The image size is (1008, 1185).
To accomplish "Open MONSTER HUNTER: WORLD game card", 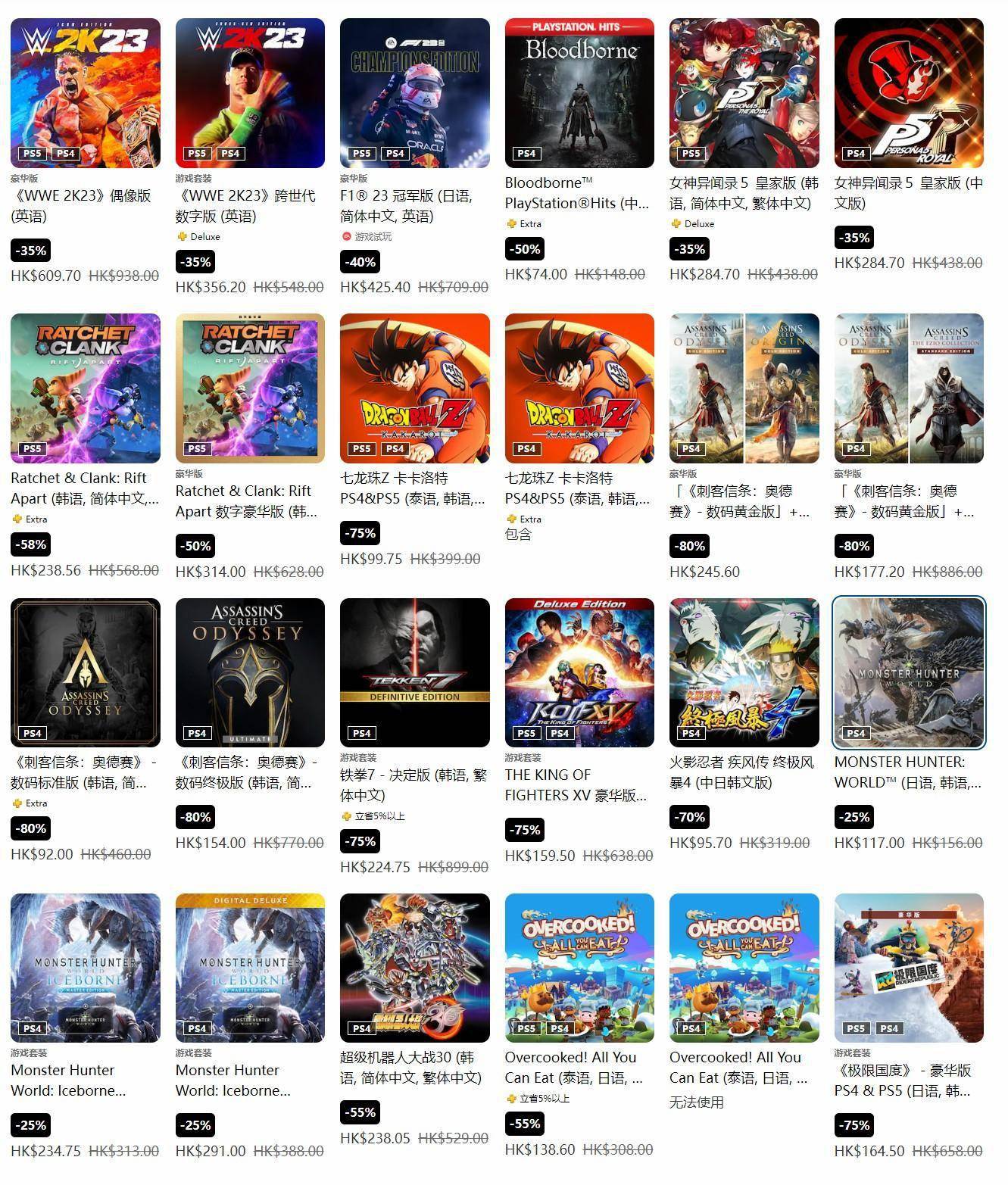I will pyautogui.click(x=909, y=672).
